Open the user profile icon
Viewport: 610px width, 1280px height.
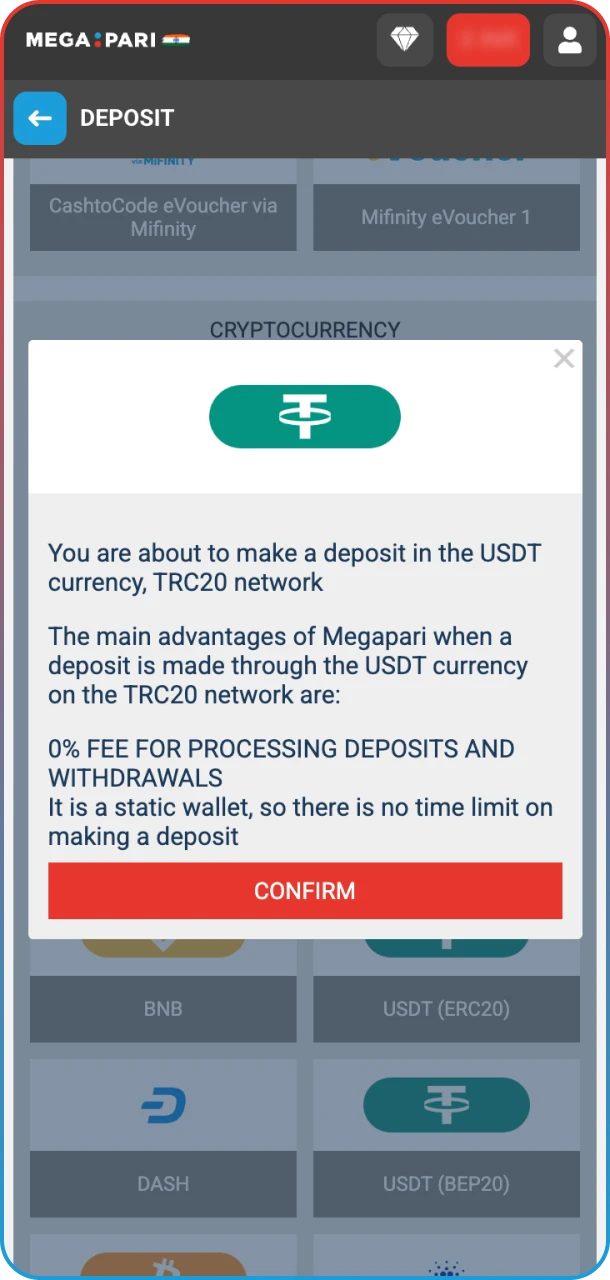569,40
